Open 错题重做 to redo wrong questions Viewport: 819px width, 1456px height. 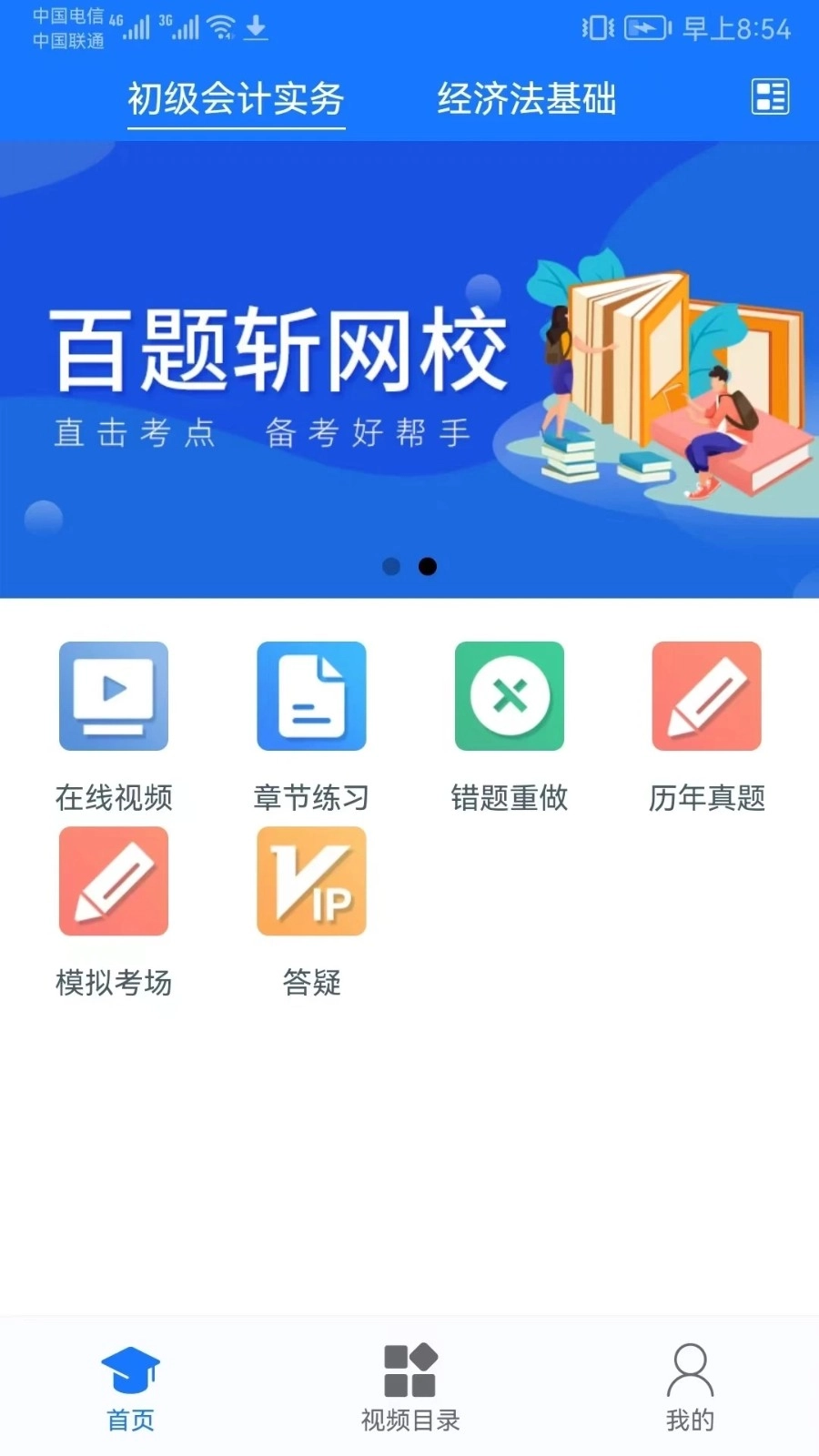pyautogui.click(x=509, y=728)
